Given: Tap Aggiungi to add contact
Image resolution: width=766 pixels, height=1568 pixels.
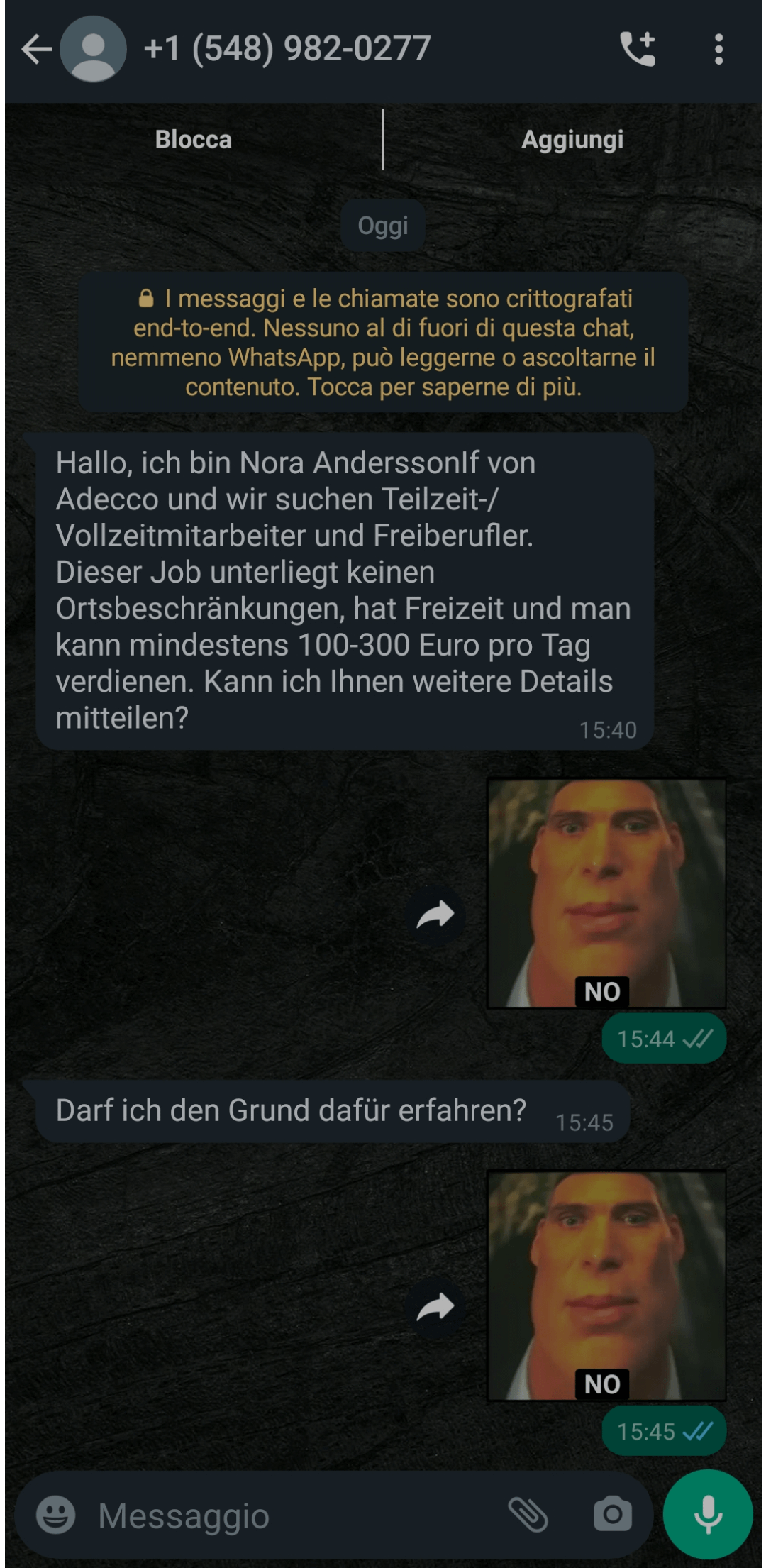Looking at the screenshot, I should tap(572, 140).
